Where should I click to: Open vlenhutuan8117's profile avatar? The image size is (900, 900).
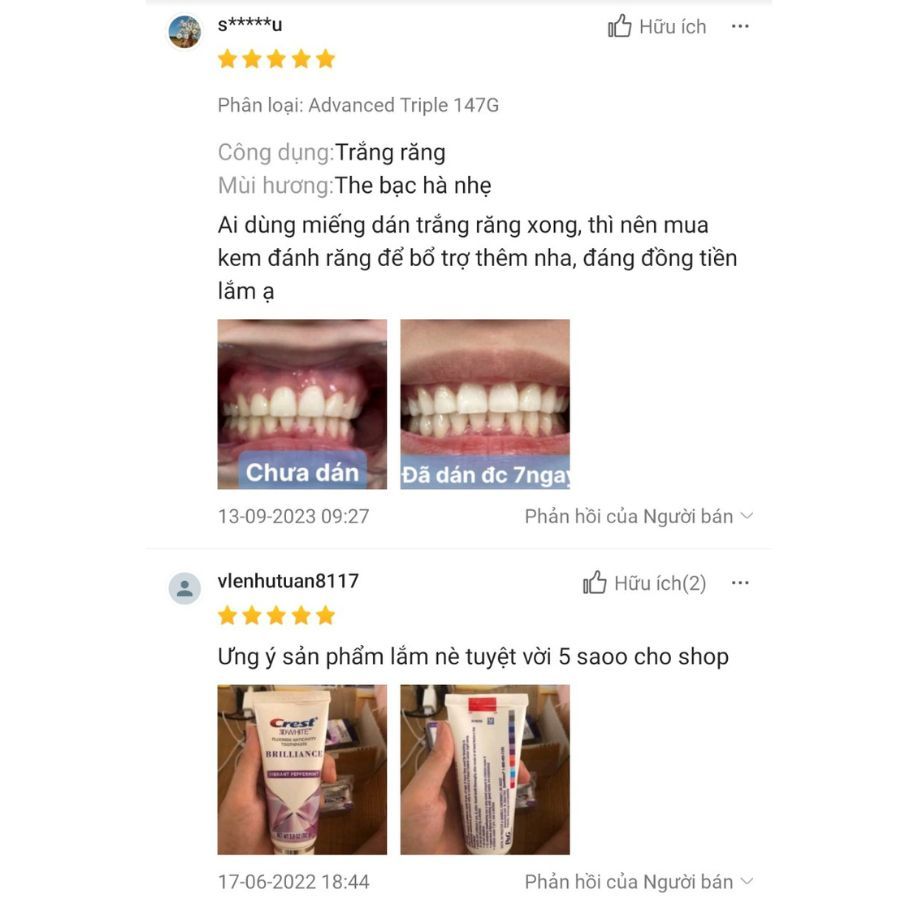pos(185,588)
